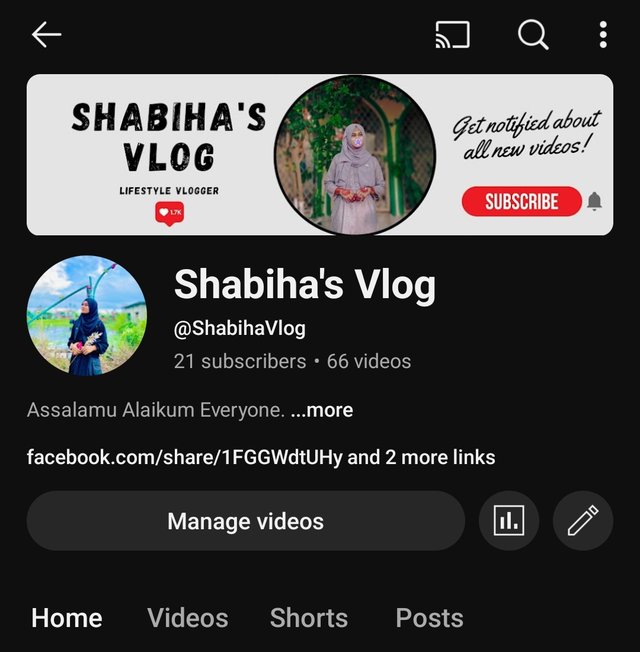Open the three-dot overflow menu
The image size is (640, 652).
(x=603, y=35)
